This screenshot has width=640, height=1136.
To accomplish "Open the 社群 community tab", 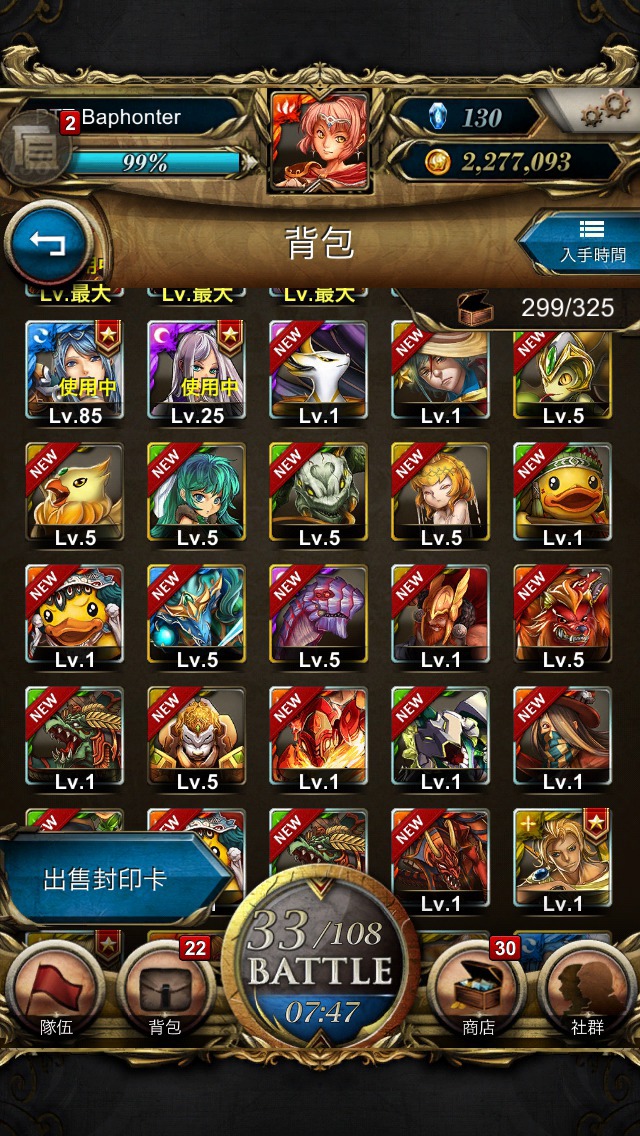I will pos(587,991).
